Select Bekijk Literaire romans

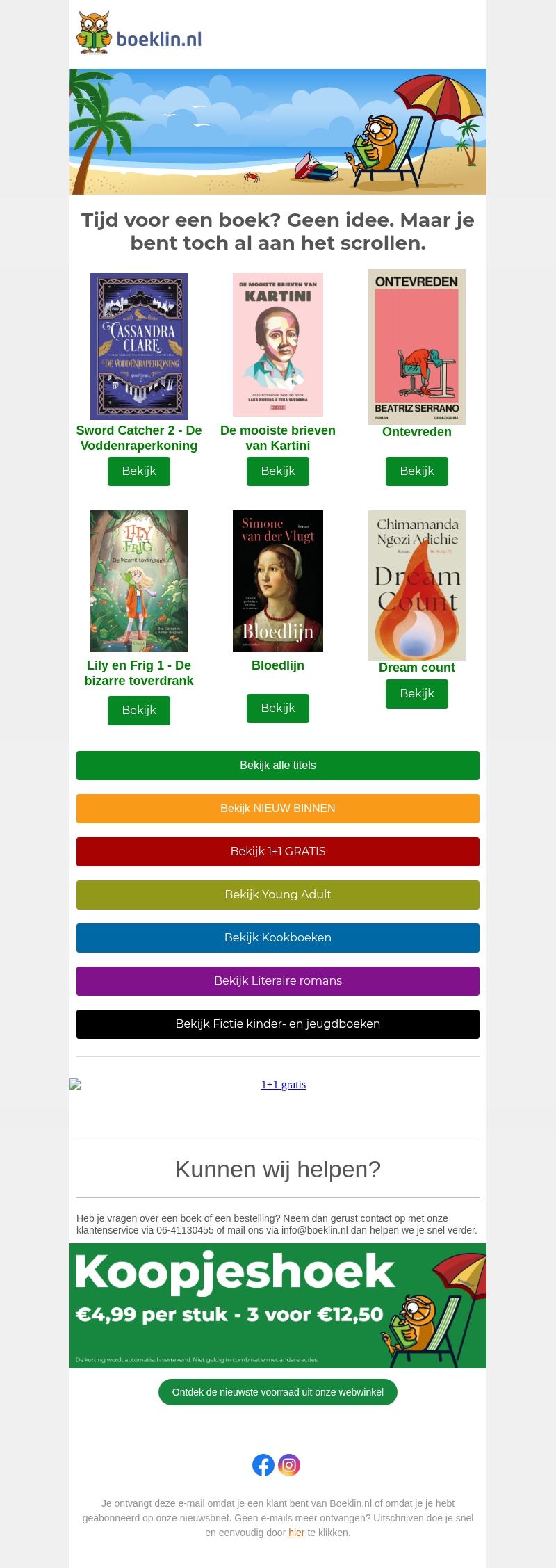(278, 980)
